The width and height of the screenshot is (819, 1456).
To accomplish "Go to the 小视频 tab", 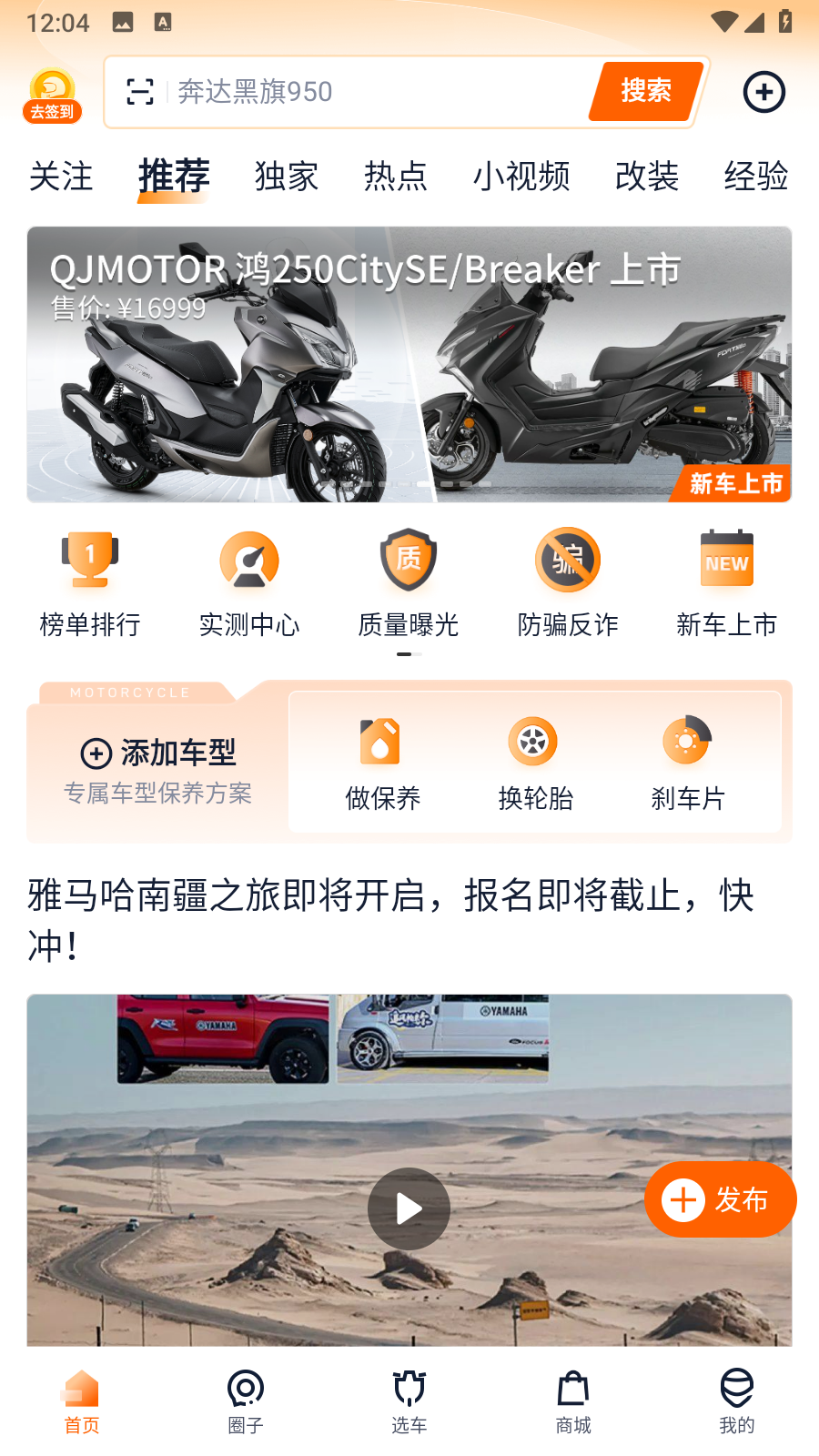I will pos(521,176).
